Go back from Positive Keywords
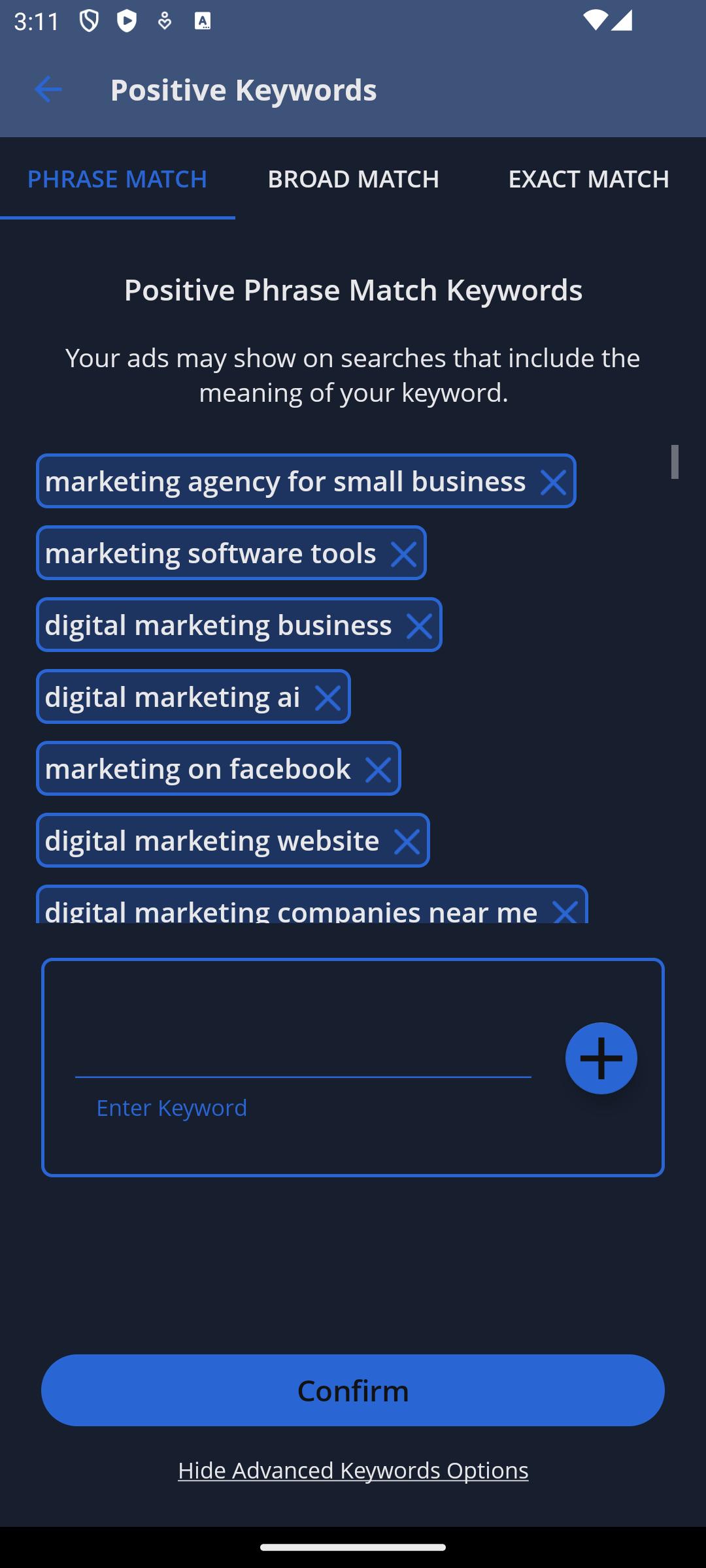706x1568 pixels. 48,90
